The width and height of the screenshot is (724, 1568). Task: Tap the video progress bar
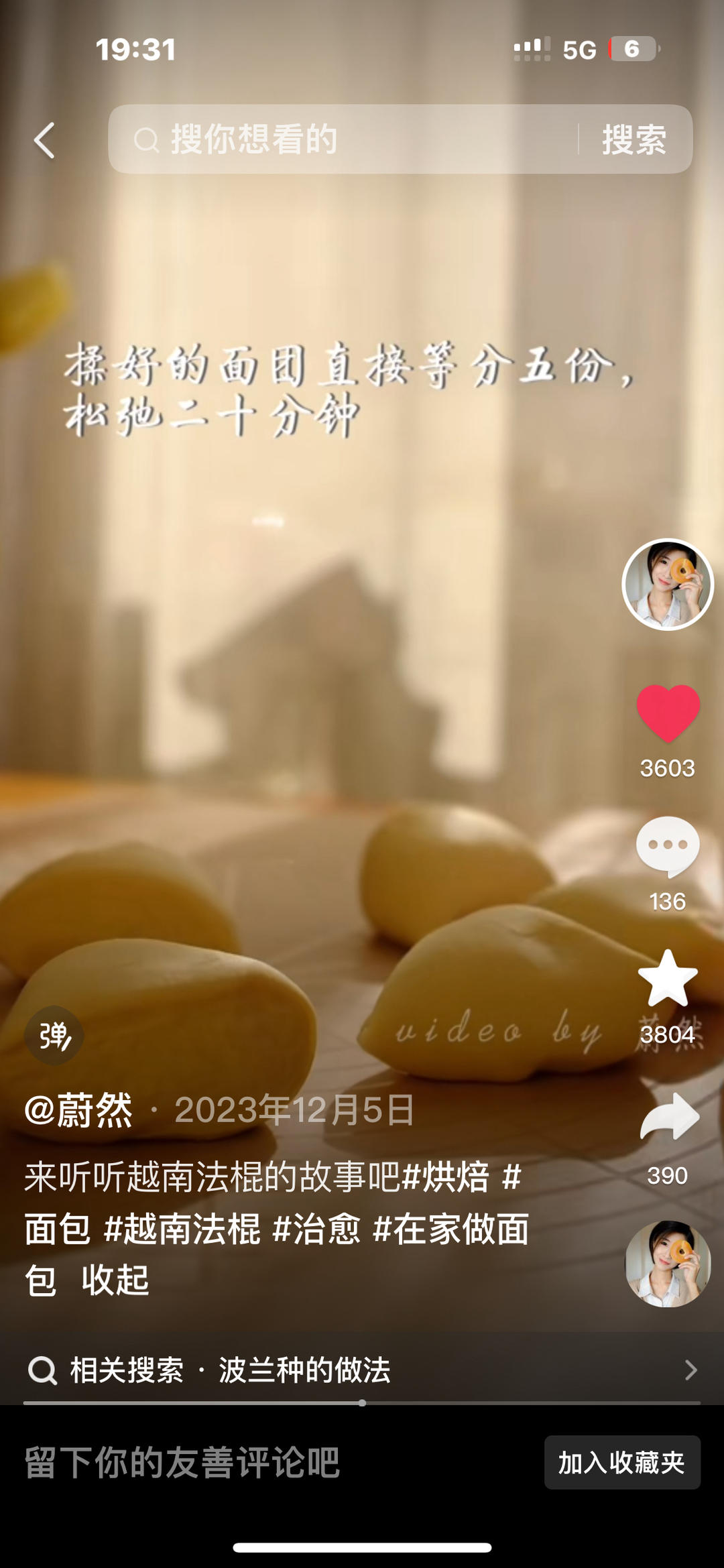pos(362,1402)
